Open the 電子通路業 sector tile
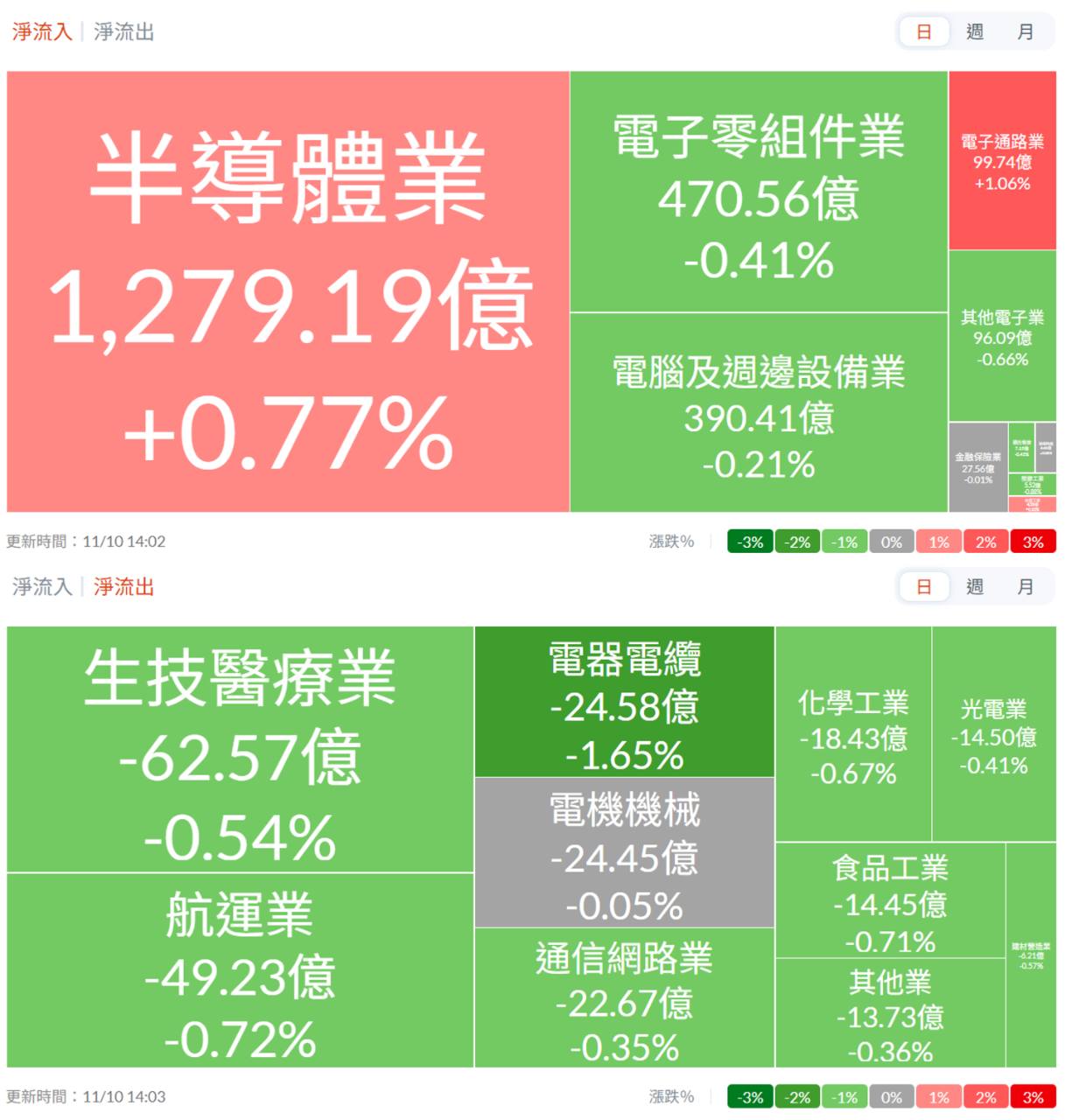 tap(1002, 161)
